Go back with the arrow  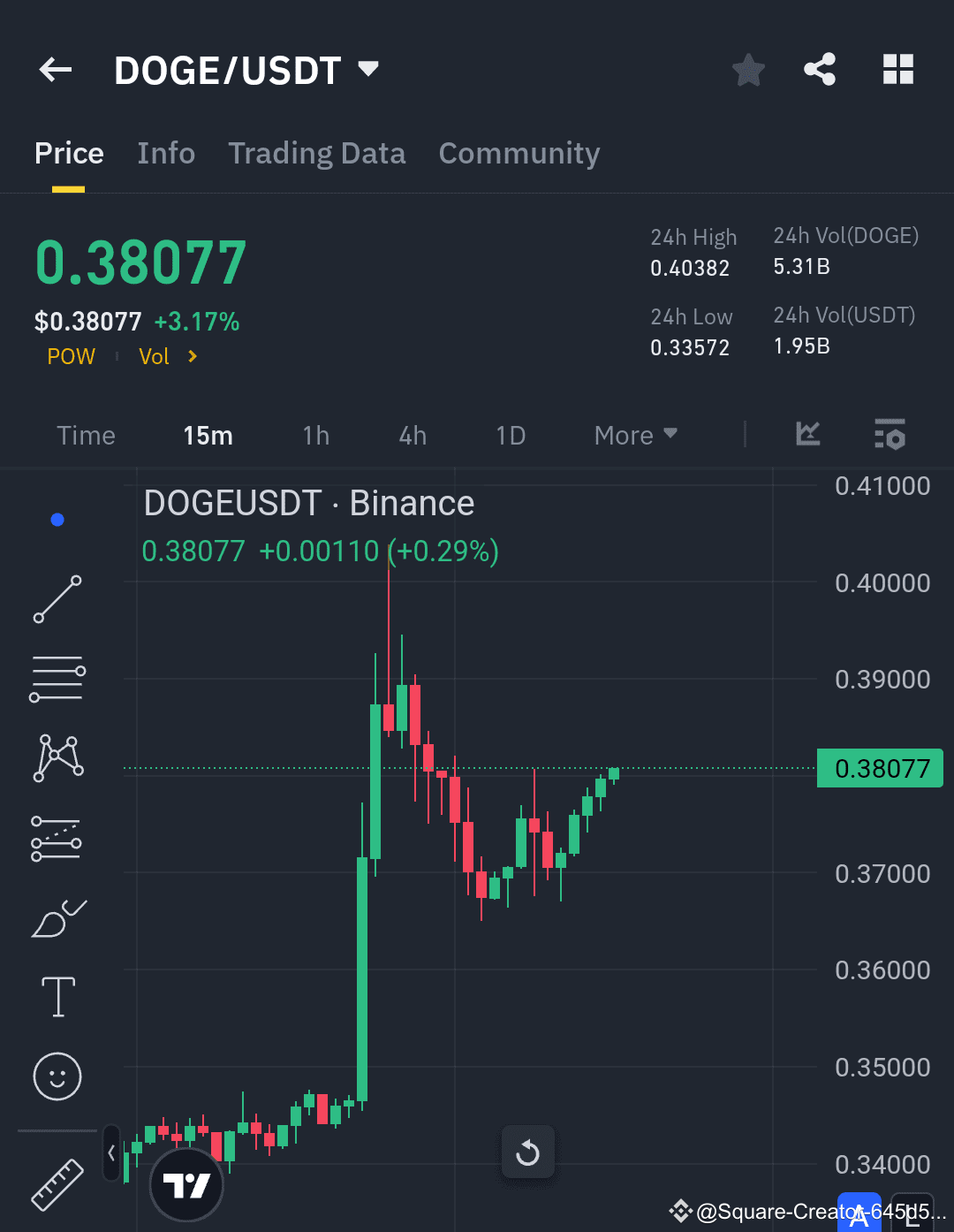(x=55, y=69)
